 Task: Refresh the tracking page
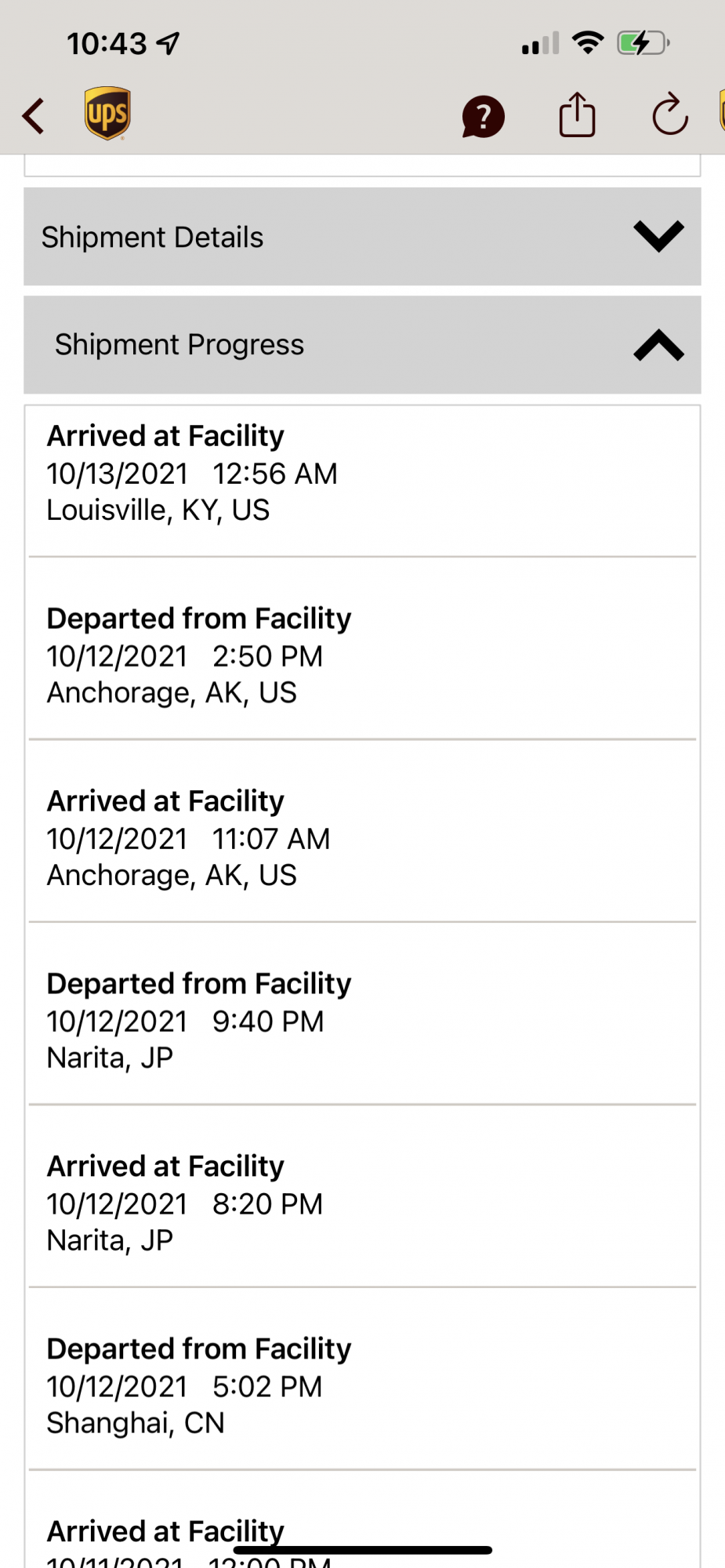(670, 115)
